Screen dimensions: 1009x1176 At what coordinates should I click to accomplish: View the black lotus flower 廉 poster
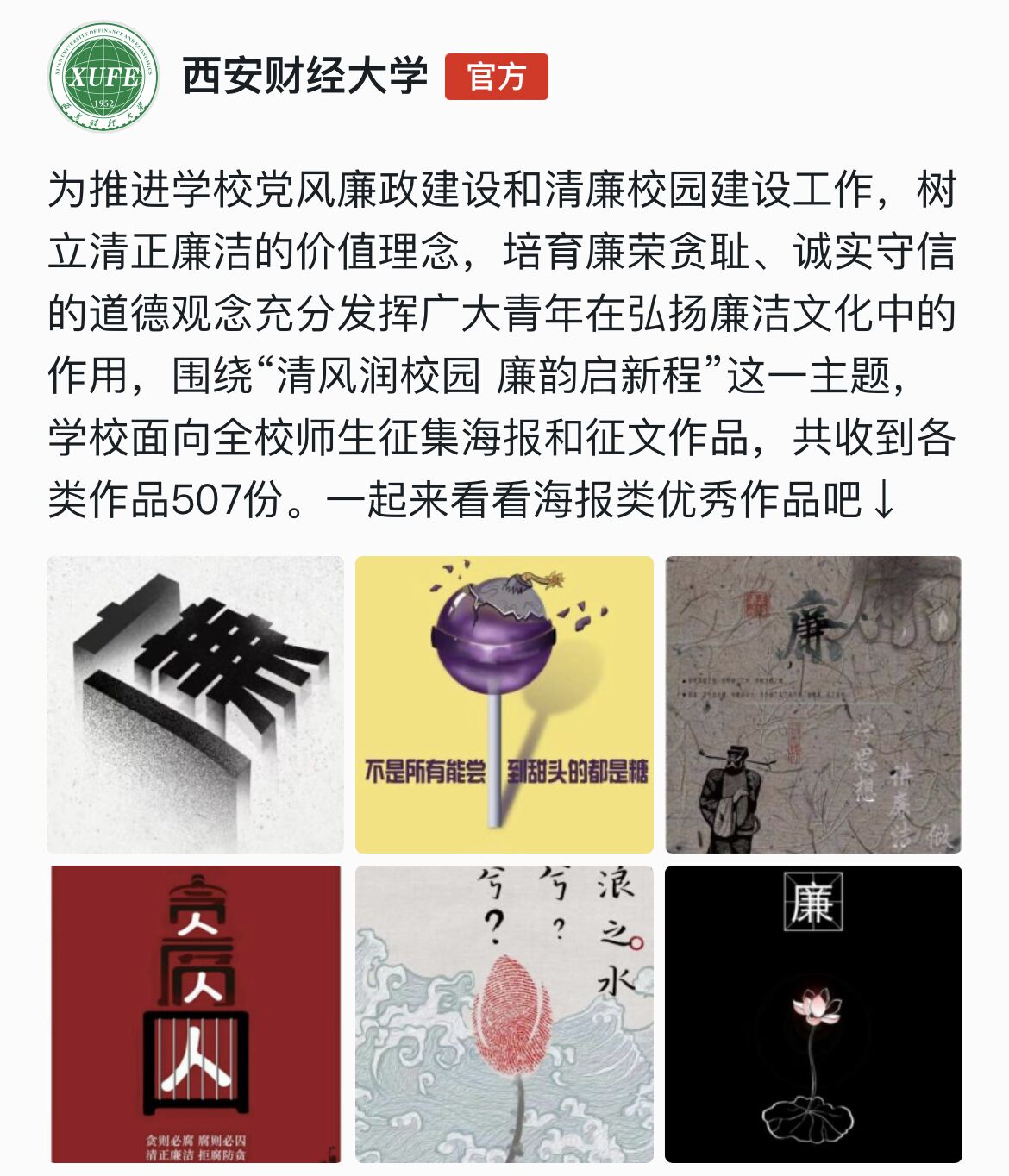click(x=813, y=1014)
